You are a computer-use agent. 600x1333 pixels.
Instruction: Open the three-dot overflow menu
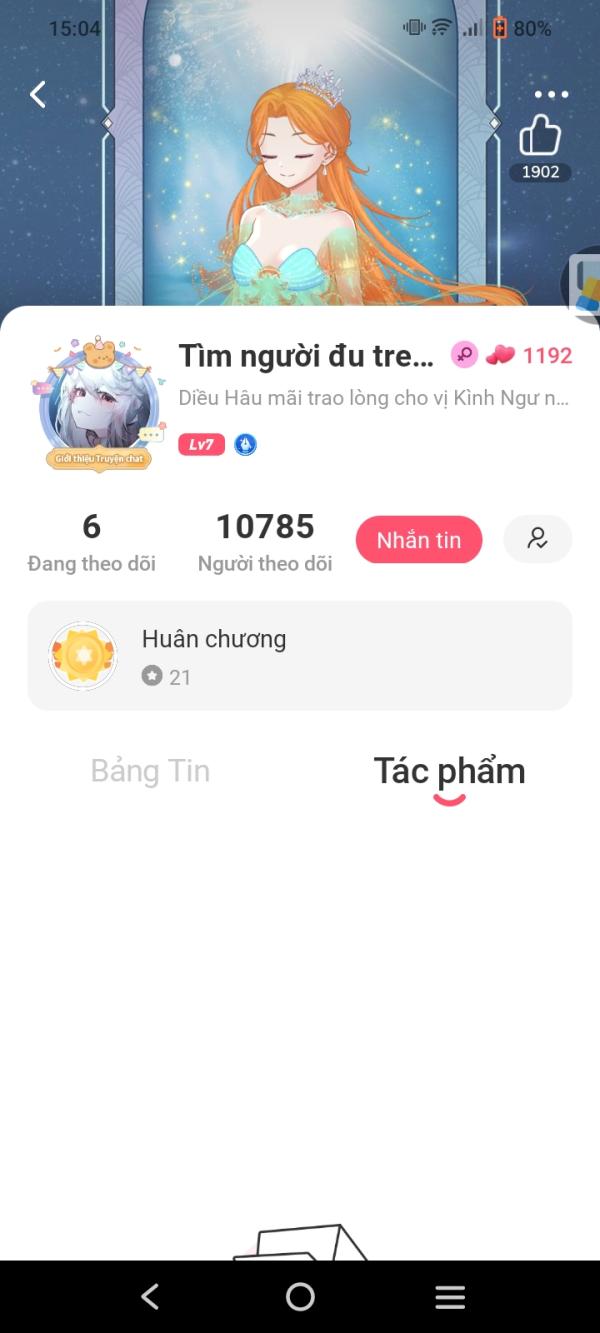pos(551,95)
